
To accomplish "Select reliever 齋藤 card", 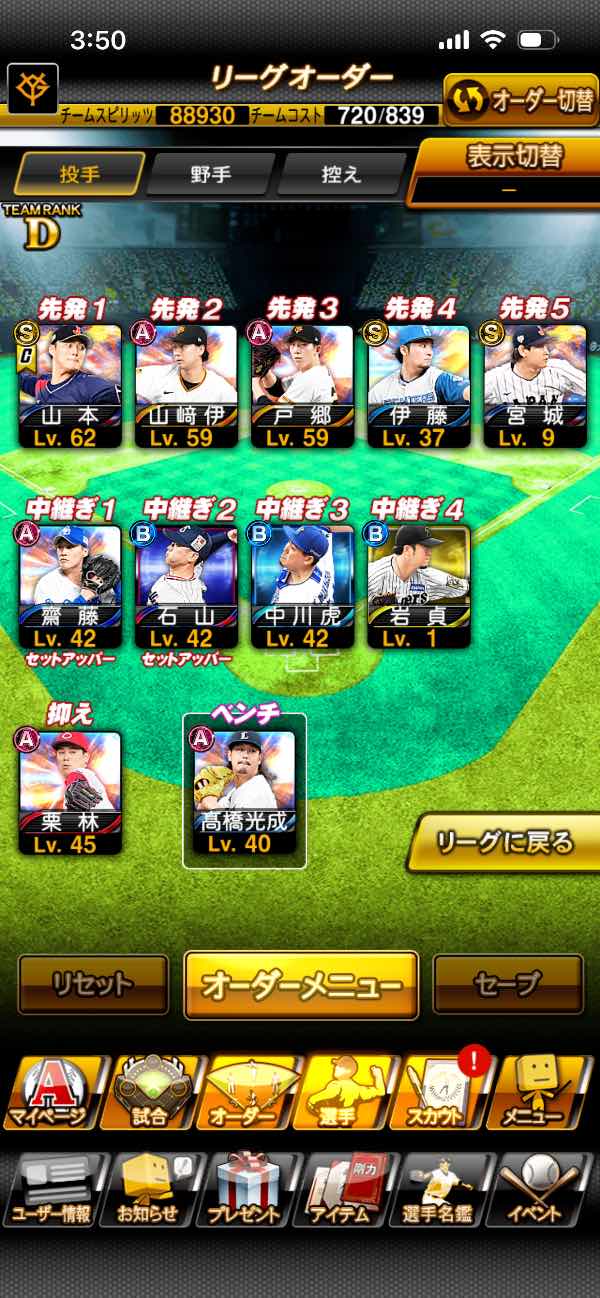I will (70, 585).
